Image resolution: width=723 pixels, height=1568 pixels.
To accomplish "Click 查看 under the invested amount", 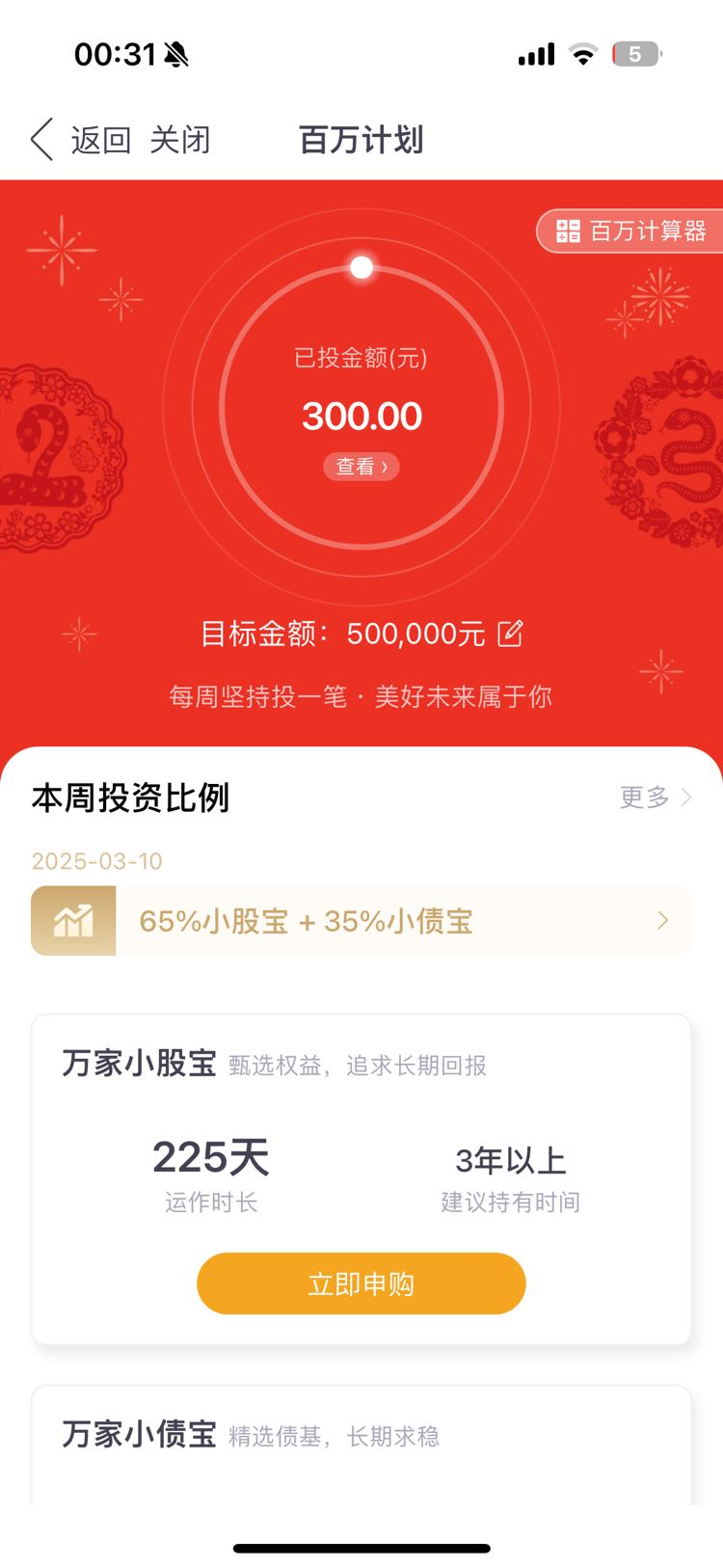I will 361,468.
